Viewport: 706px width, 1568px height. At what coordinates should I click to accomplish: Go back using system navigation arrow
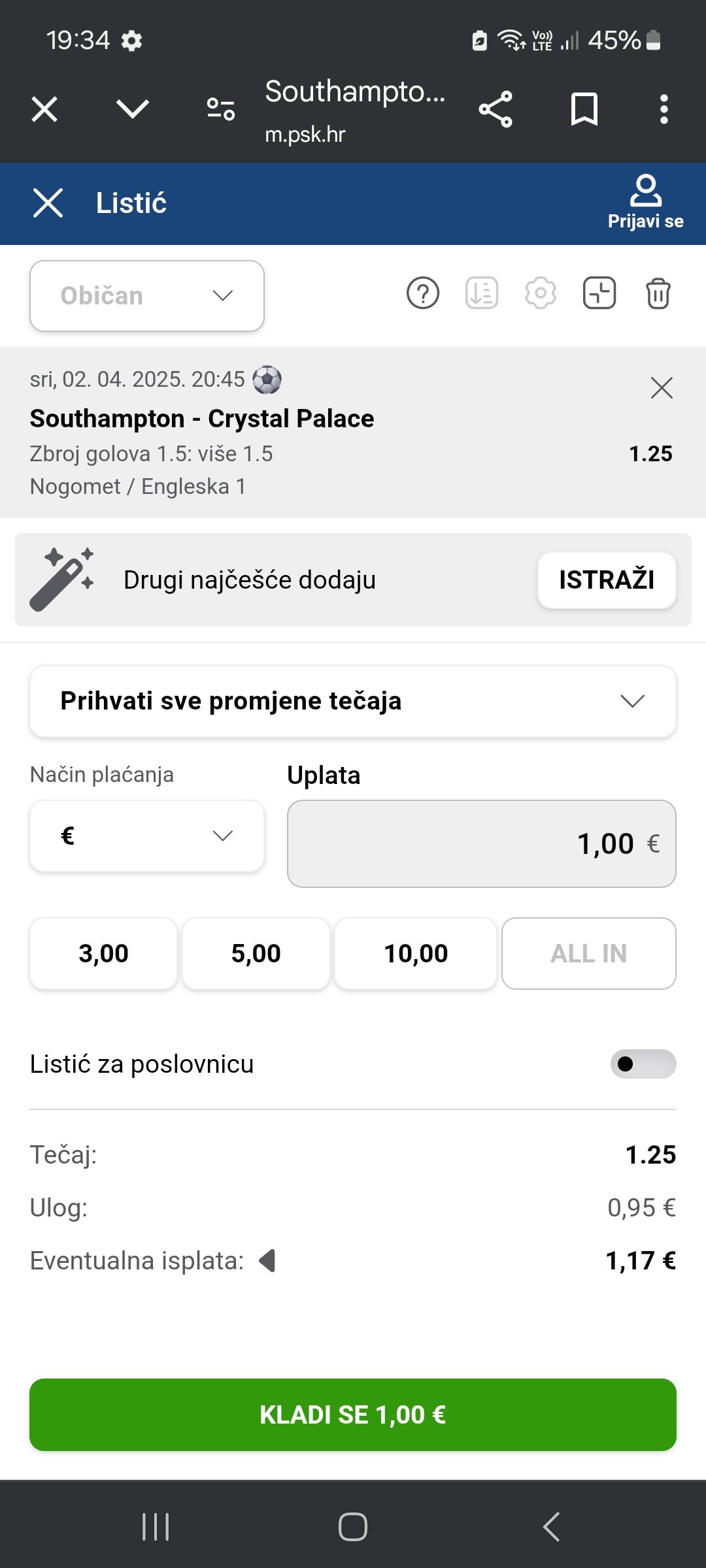[x=551, y=1527]
